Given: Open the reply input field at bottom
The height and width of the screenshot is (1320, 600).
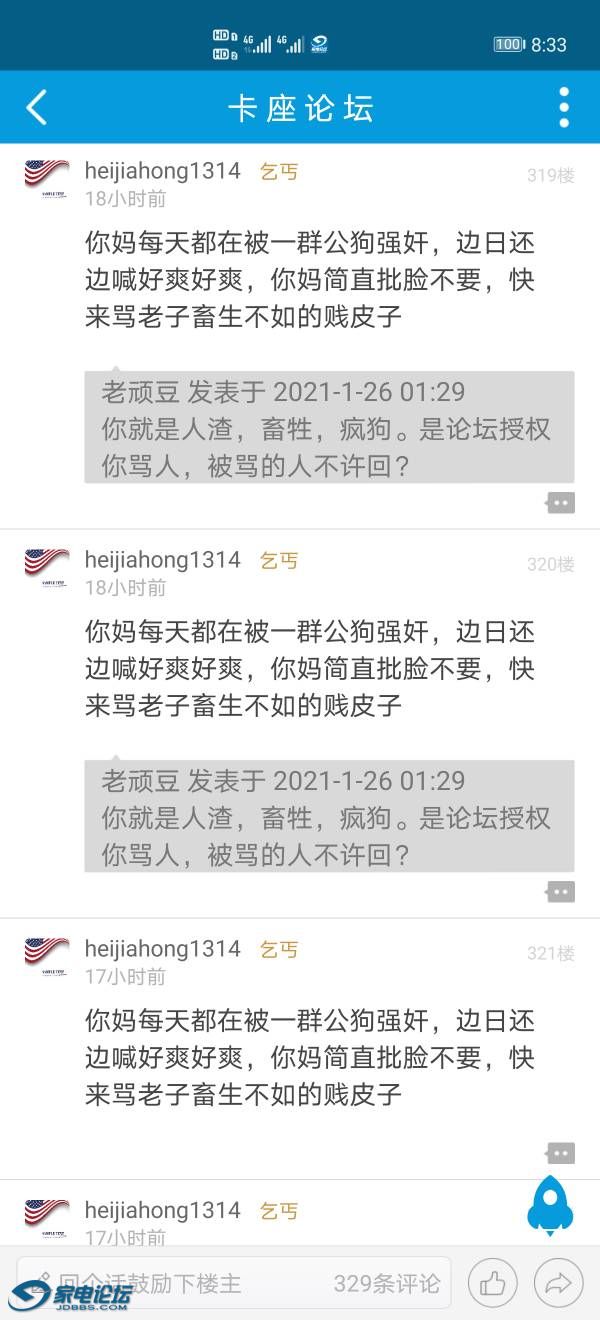Looking at the screenshot, I should (x=234, y=1283).
